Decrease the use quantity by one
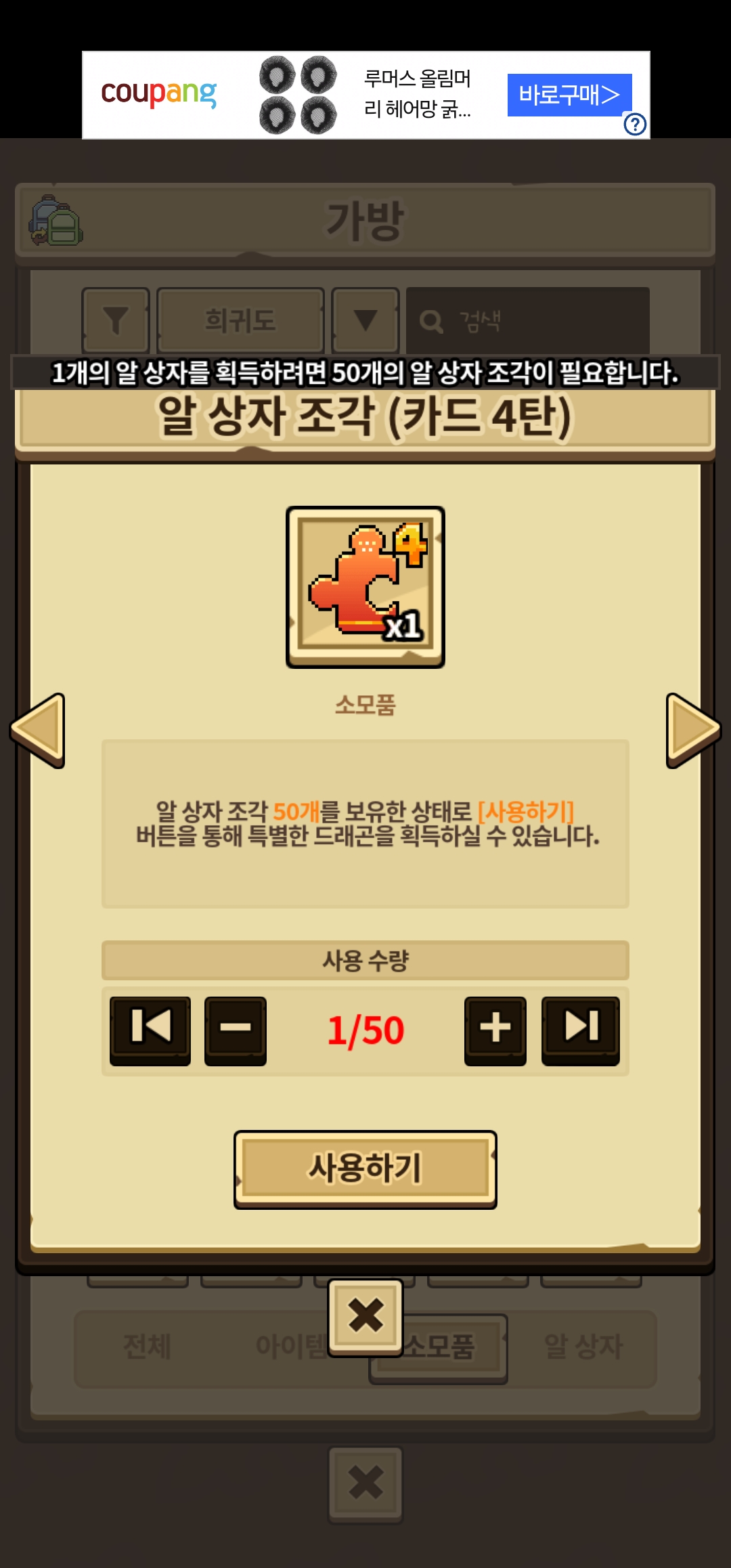Viewport: 731px width, 1568px height. pyautogui.click(x=236, y=1029)
